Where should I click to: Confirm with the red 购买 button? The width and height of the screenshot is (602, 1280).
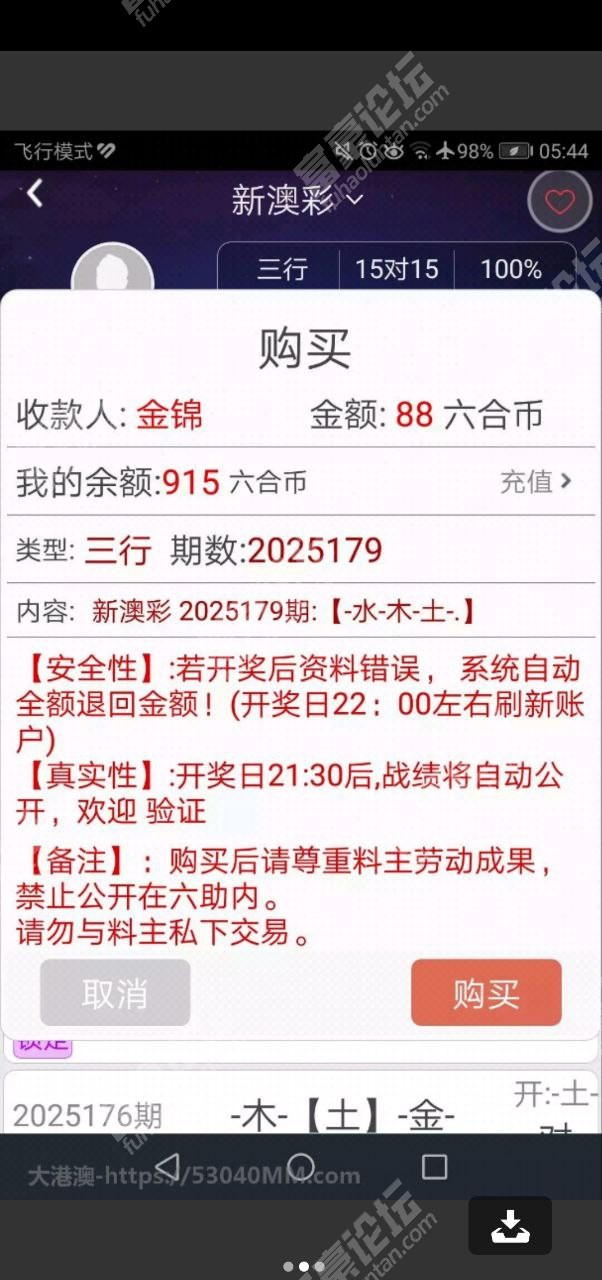click(x=486, y=993)
